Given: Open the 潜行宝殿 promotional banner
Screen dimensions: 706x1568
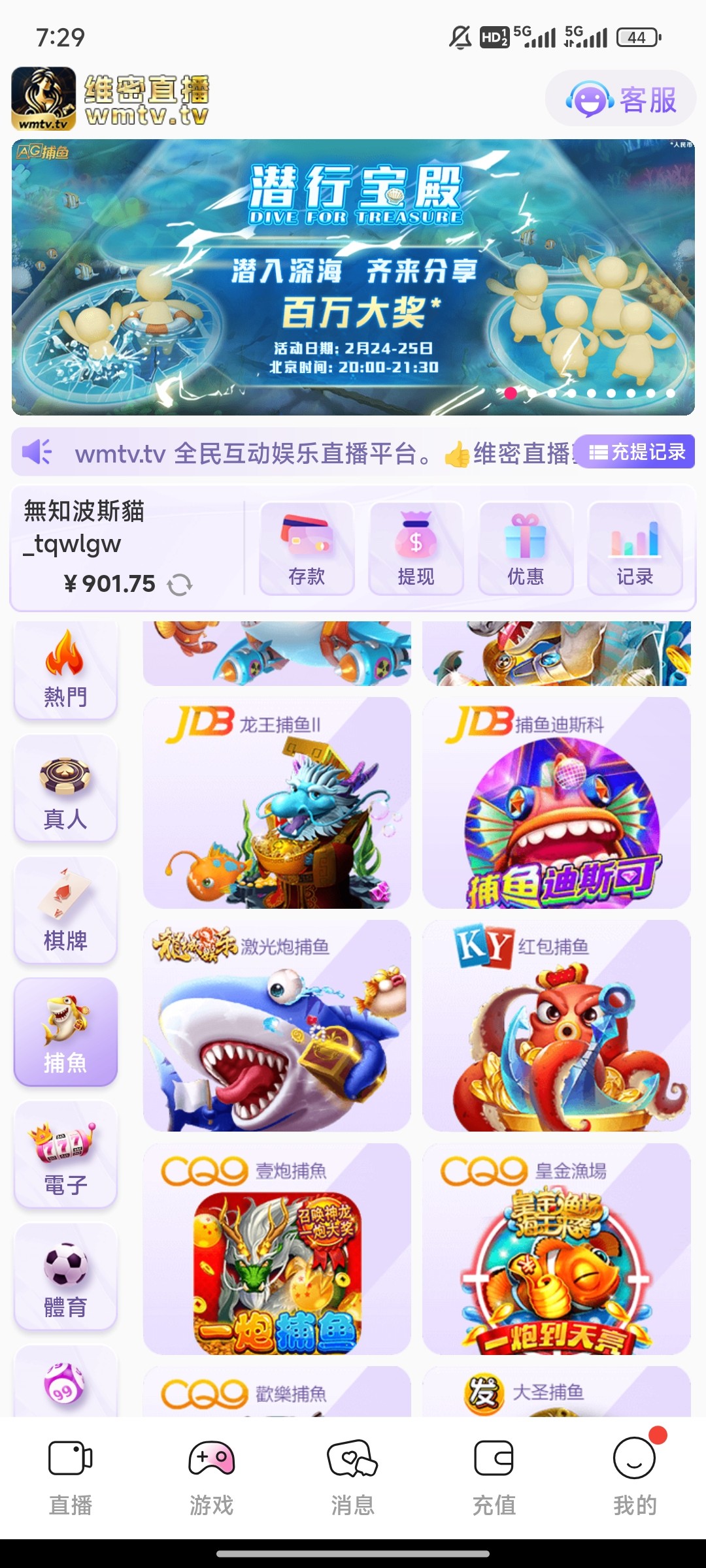Looking at the screenshot, I should pos(353,277).
